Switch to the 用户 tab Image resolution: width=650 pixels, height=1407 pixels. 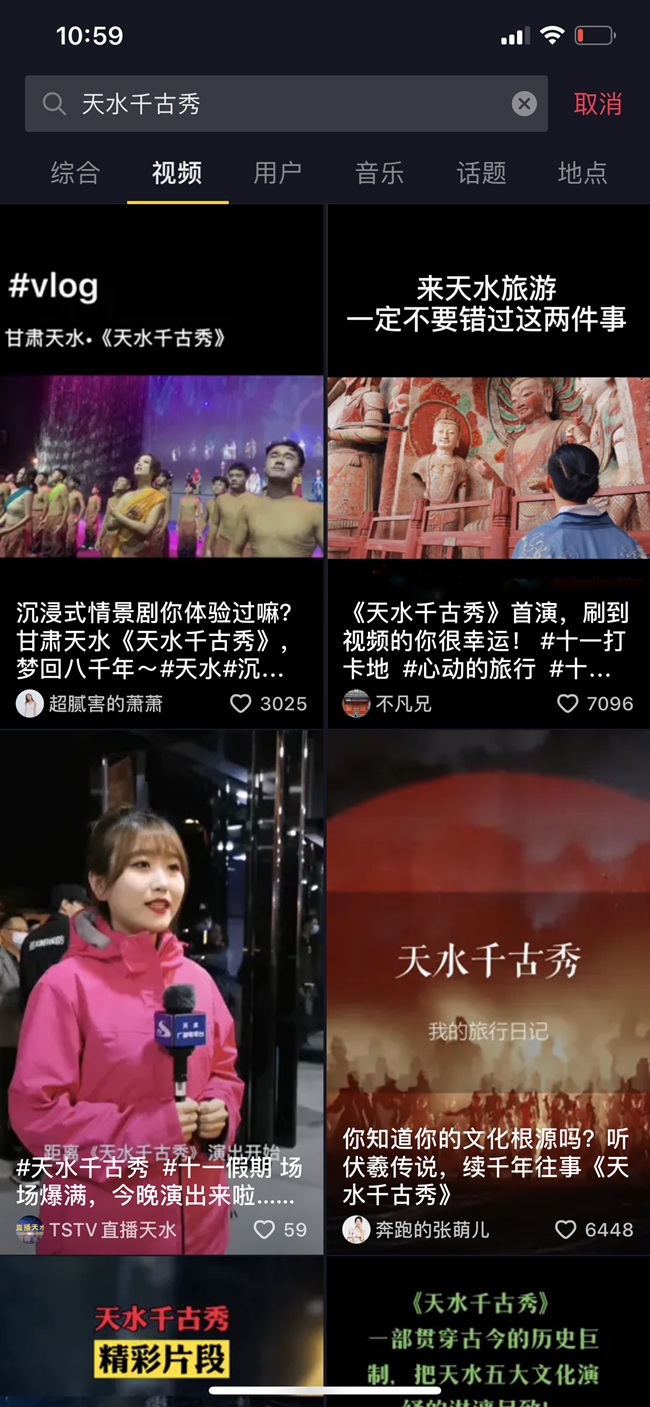point(277,173)
